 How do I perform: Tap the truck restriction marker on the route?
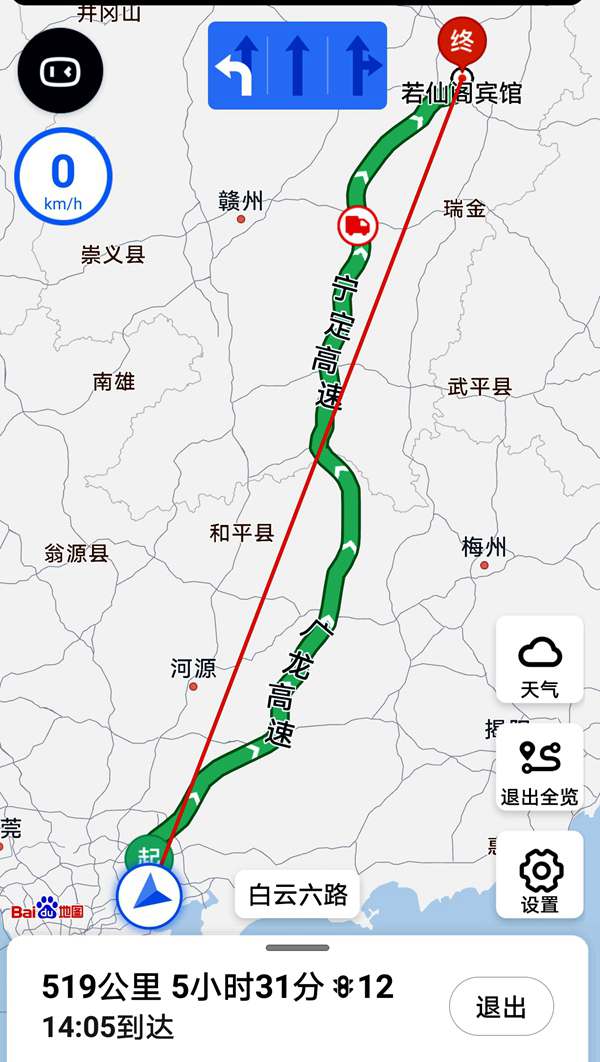[x=355, y=225]
